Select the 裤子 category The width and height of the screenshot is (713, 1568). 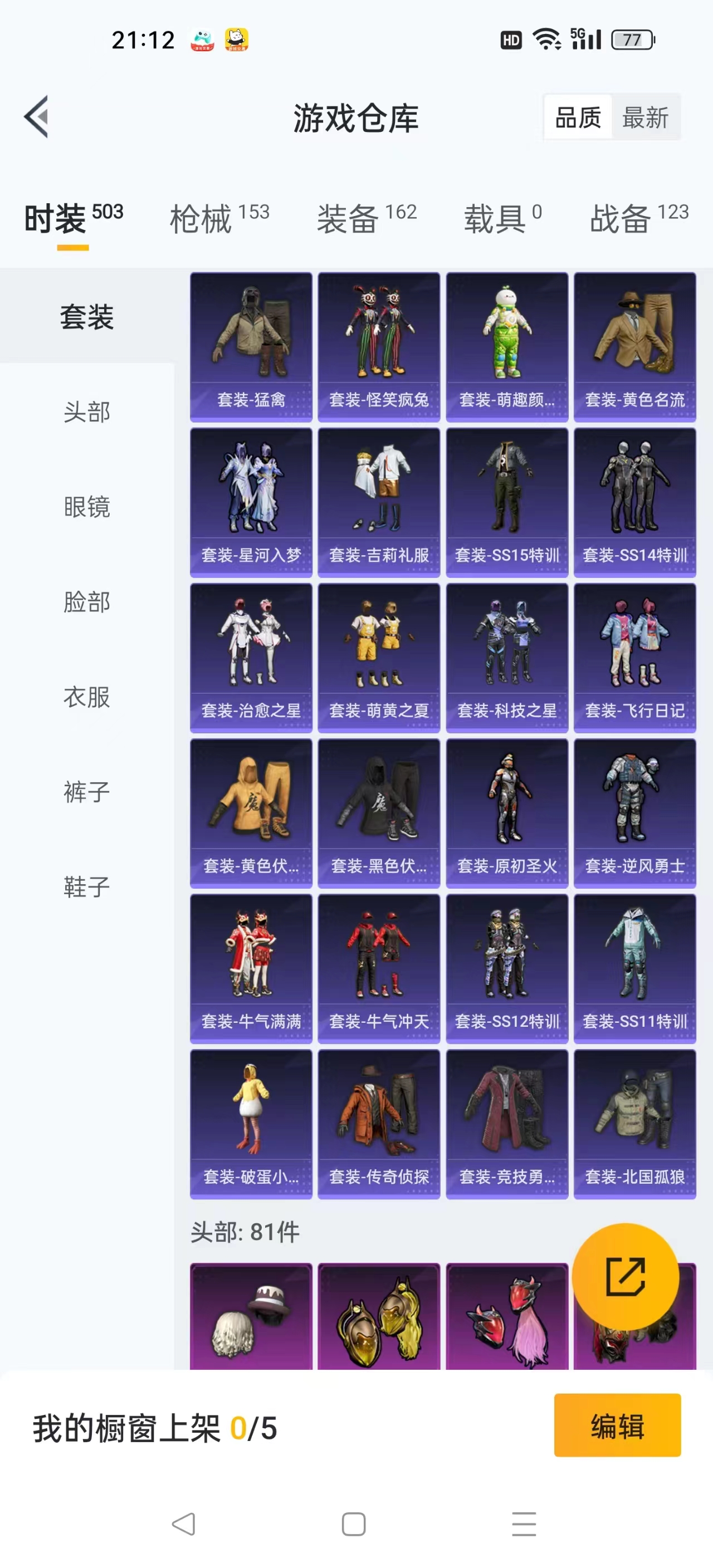(87, 792)
